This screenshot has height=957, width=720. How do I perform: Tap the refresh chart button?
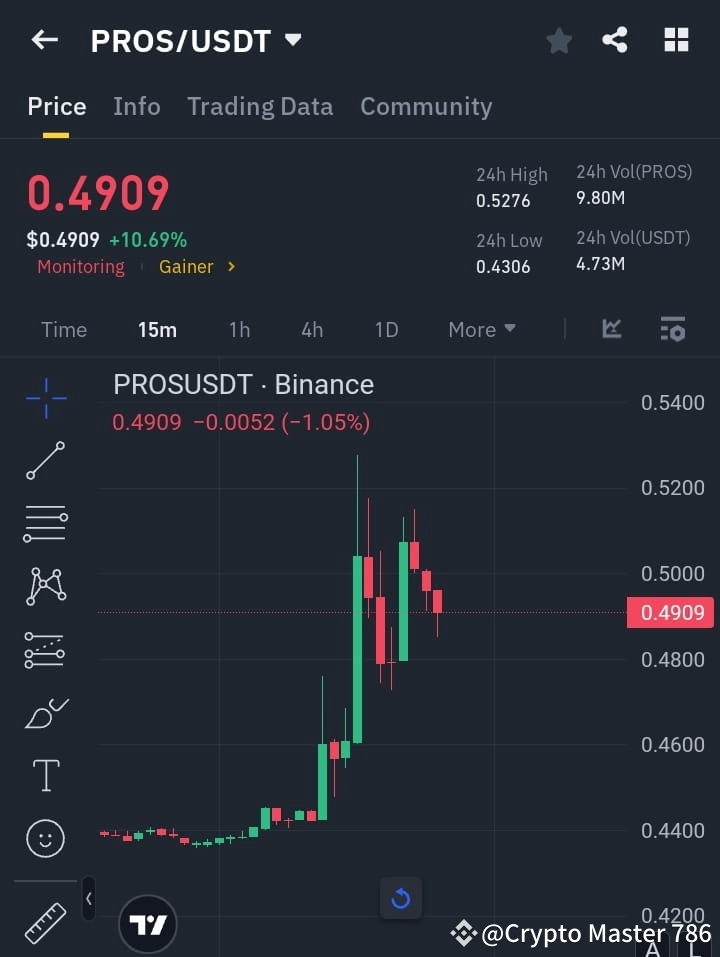[x=401, y=898]
